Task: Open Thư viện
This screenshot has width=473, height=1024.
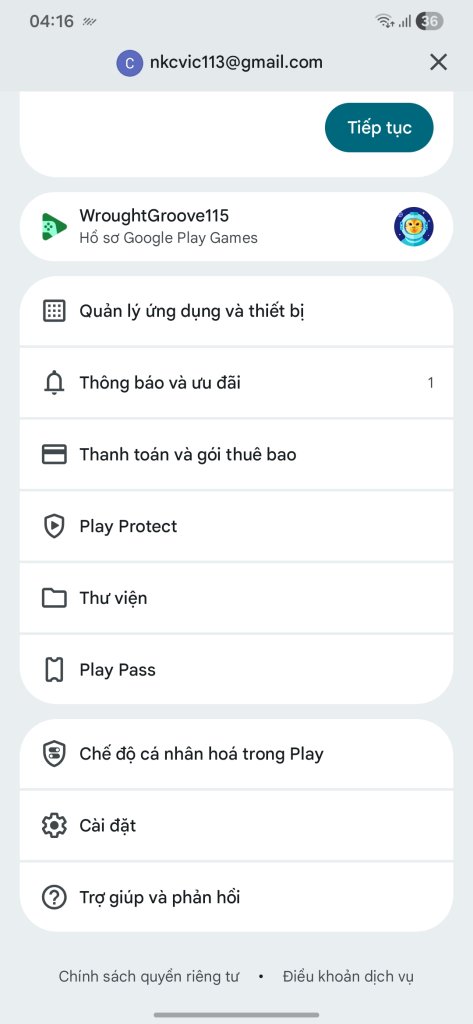Action: point(236,598)
